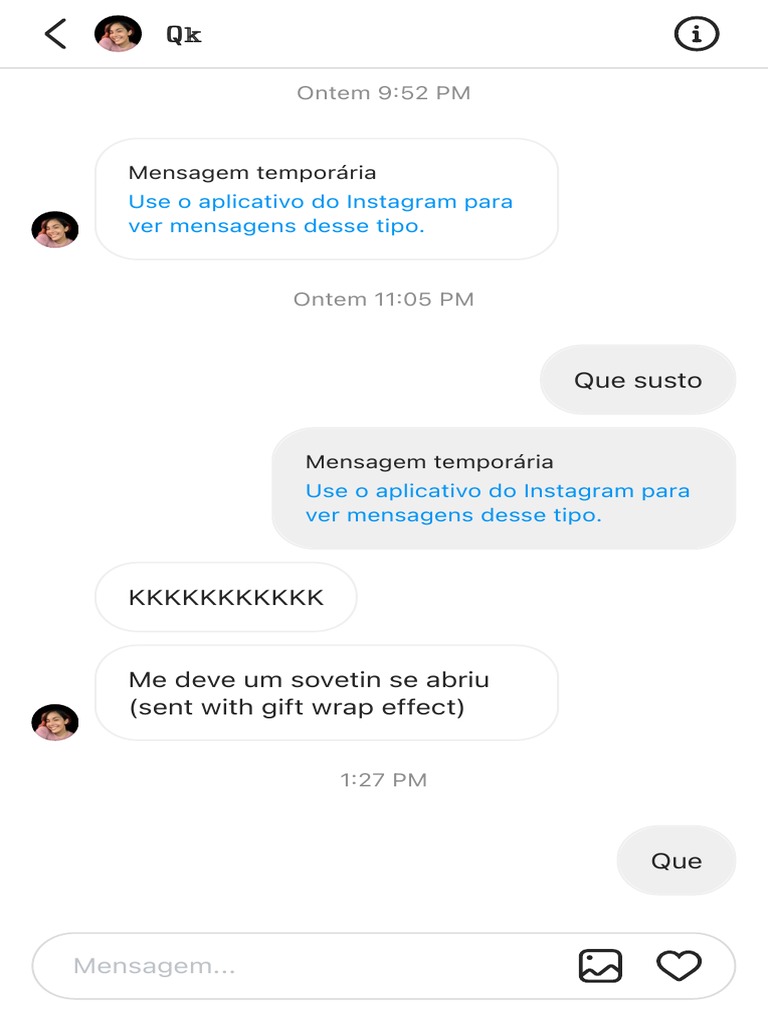Go back from the Qk chat
The height and width of the screenshot is (1024, 768).
55,34
